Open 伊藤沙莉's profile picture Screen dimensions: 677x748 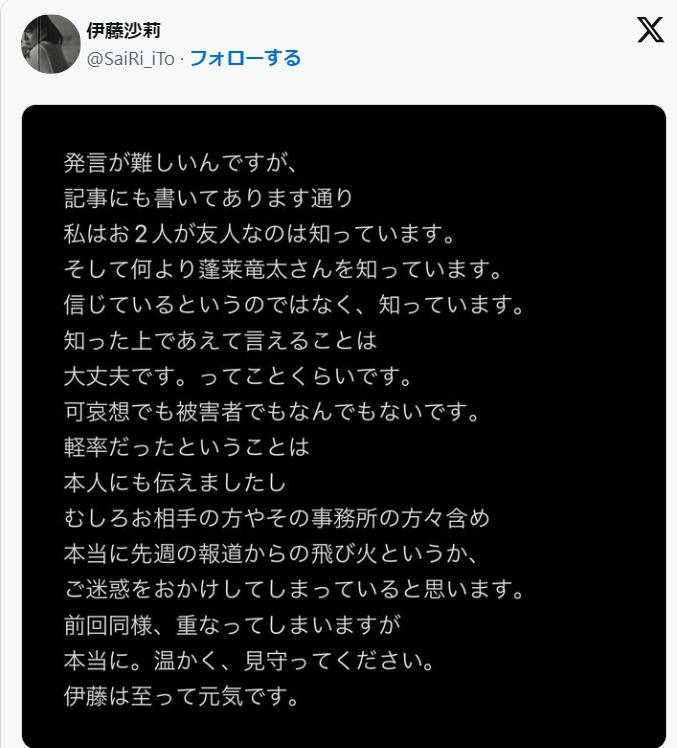click(x=50, y=44)
